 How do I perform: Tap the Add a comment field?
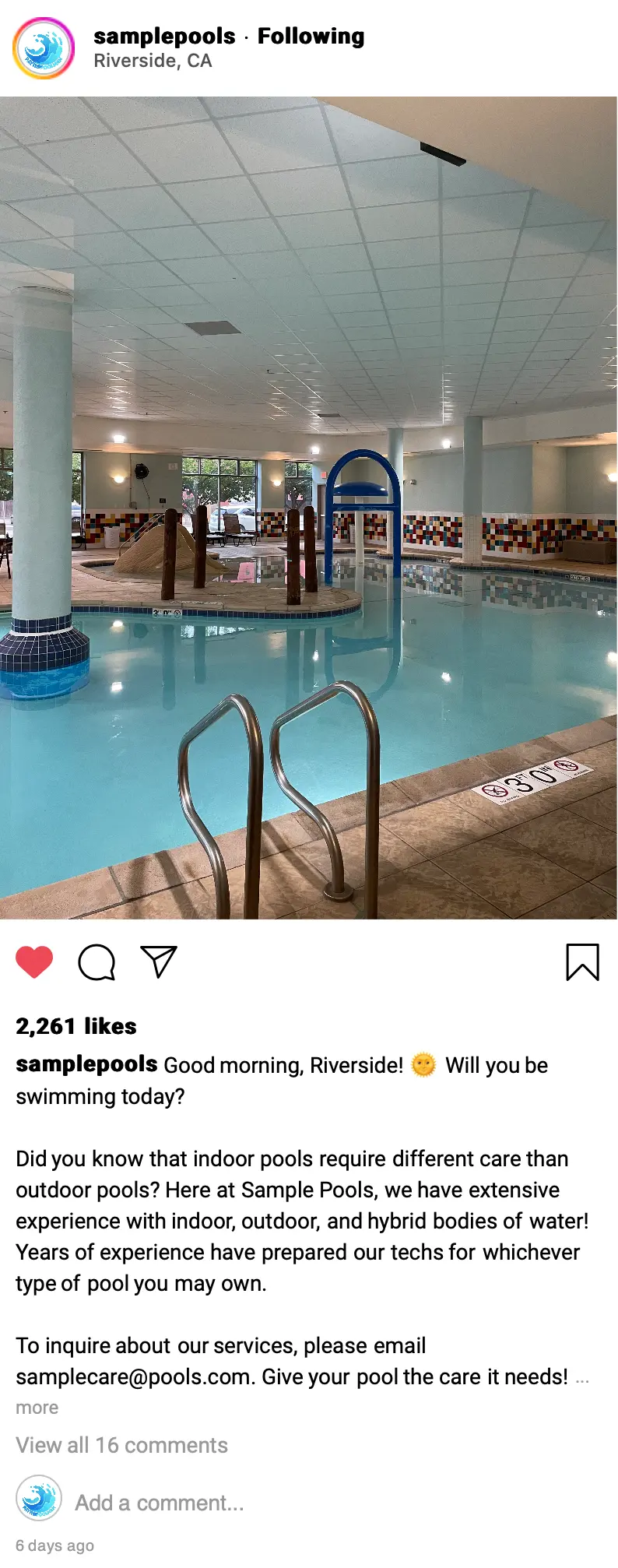[x=160, y=1503]
